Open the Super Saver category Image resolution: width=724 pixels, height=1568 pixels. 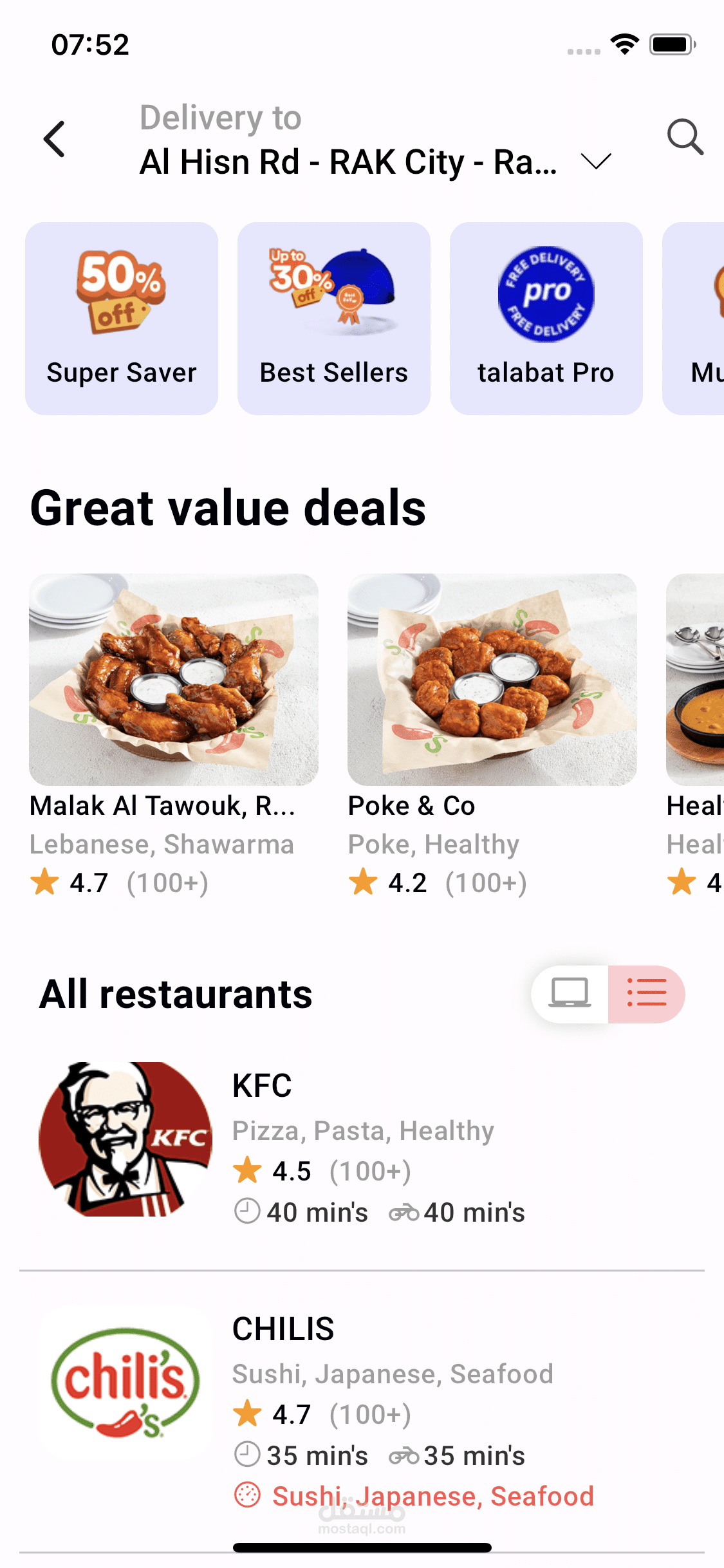[122, 319]
